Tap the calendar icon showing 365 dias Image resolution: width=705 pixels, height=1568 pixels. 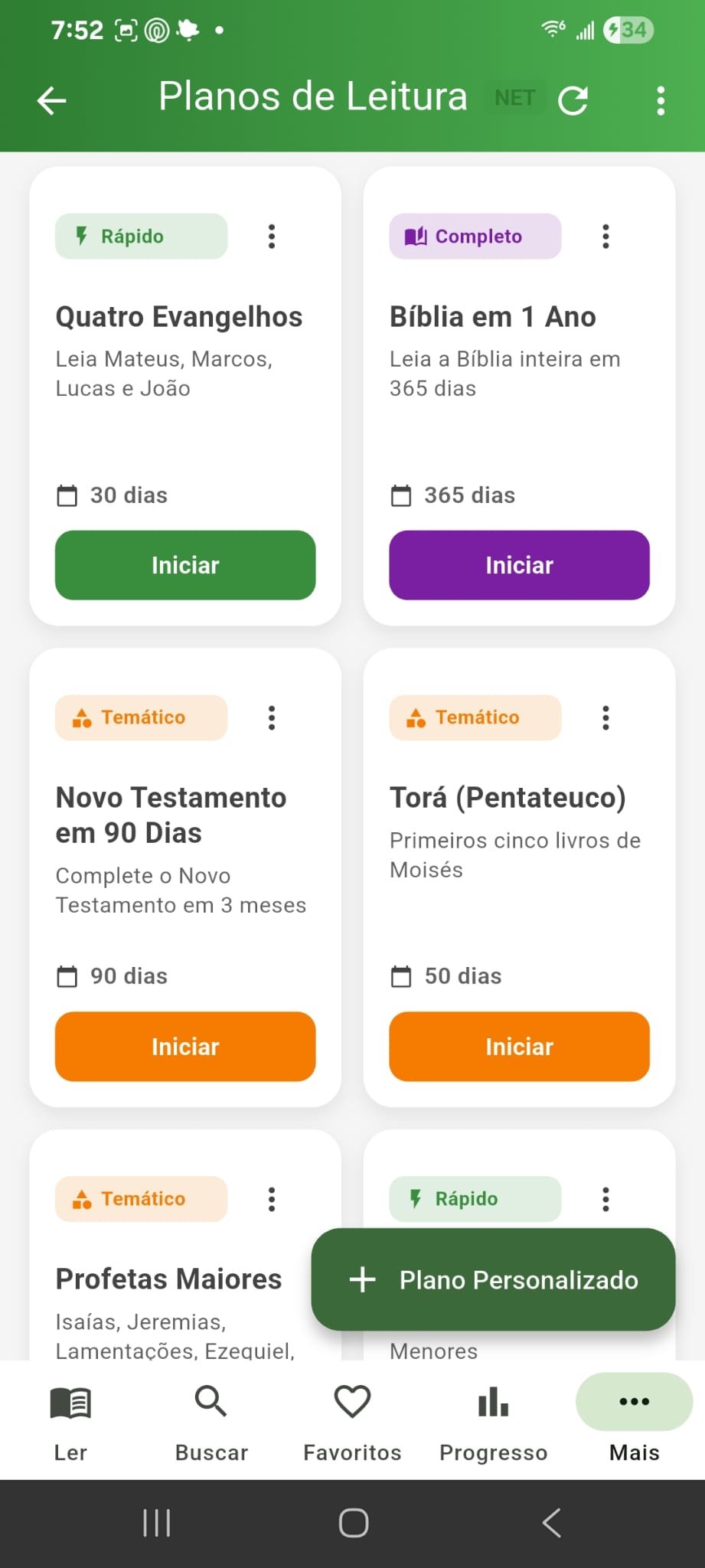click(401, 495)
